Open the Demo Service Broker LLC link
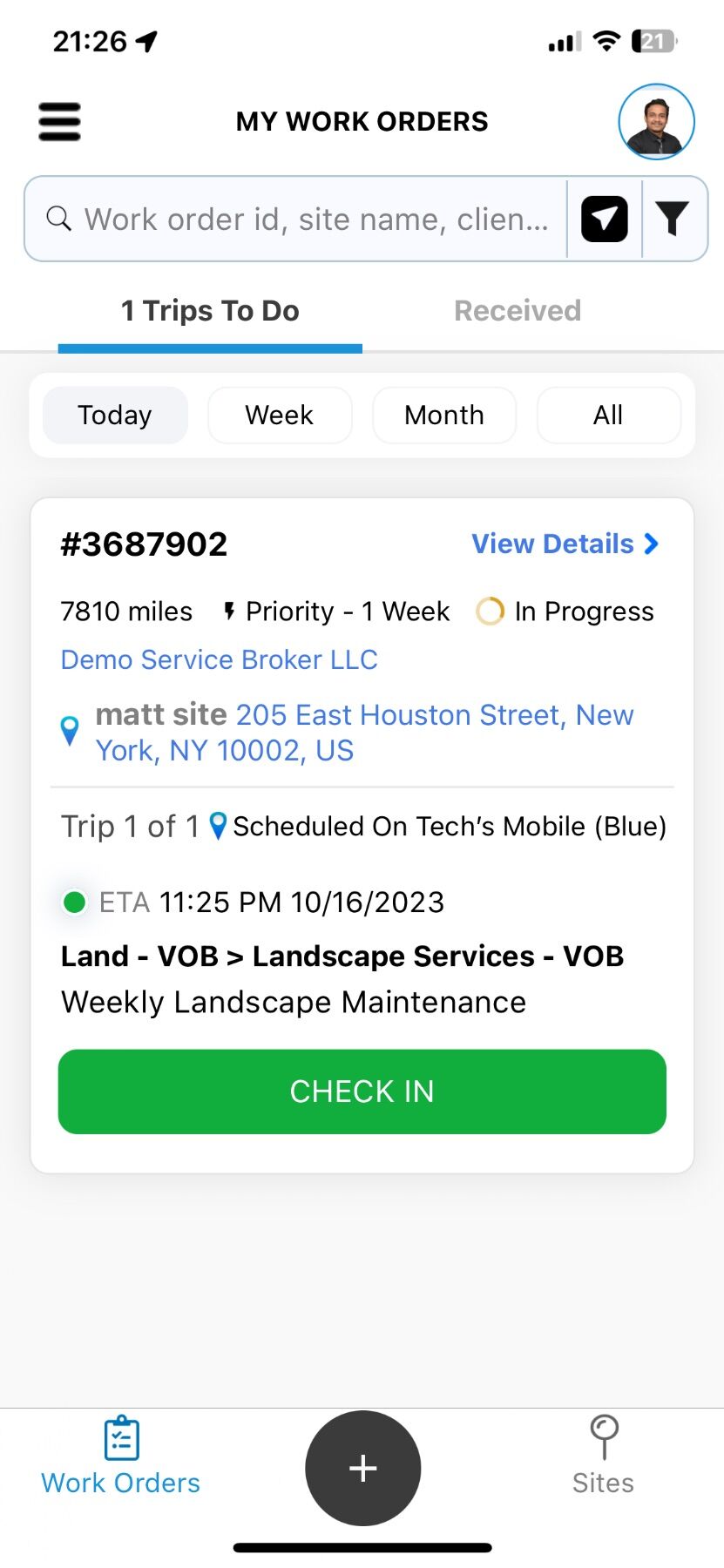This screenshot has height=1568, width=724. [x=220, y=659]
